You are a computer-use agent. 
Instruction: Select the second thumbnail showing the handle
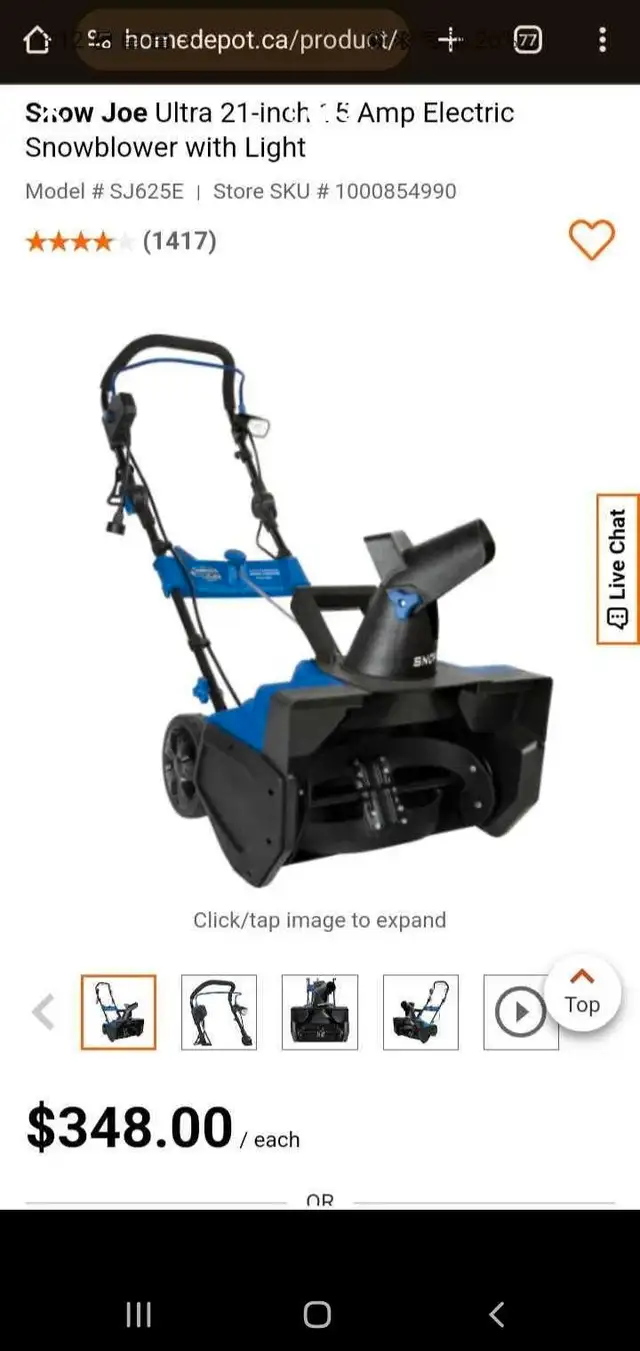[219, 1012]
